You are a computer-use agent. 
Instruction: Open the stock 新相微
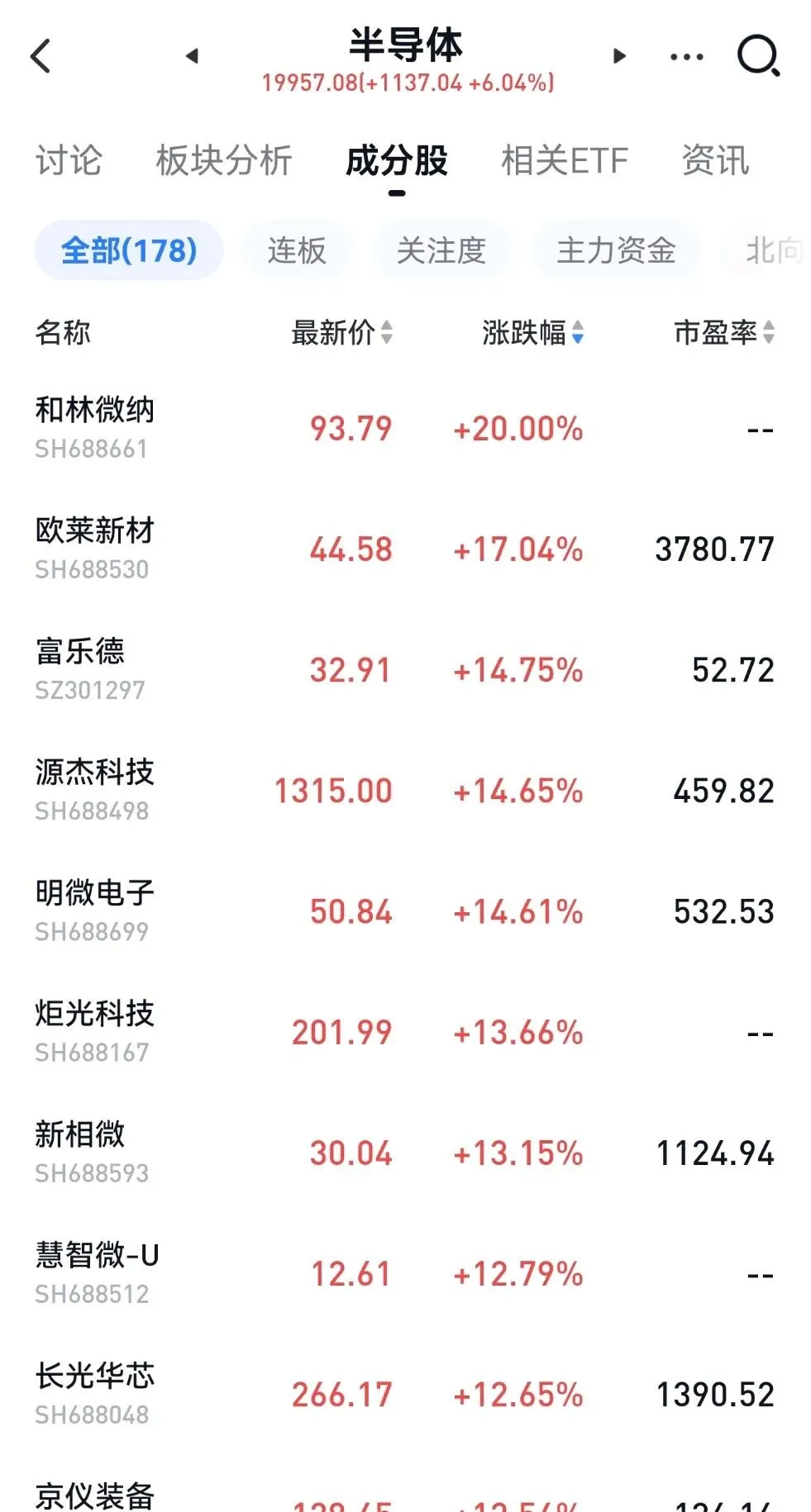(x=405, y=1153)
